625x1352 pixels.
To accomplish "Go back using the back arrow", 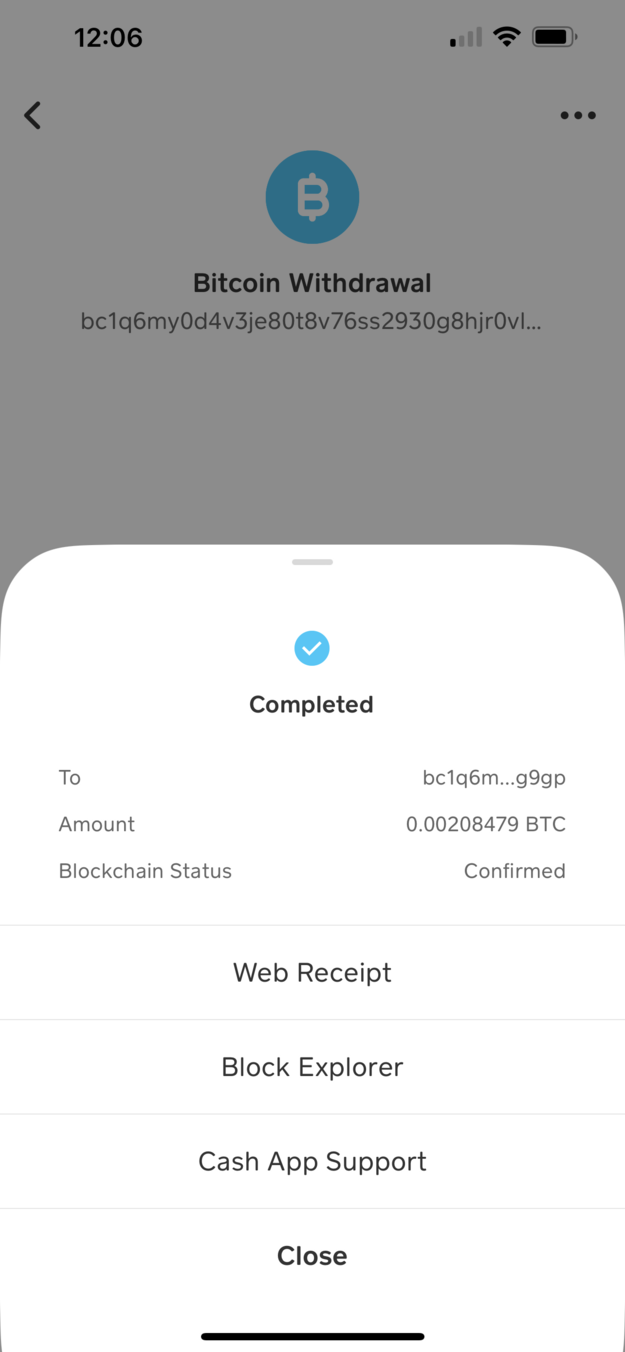I will point(33,115).
